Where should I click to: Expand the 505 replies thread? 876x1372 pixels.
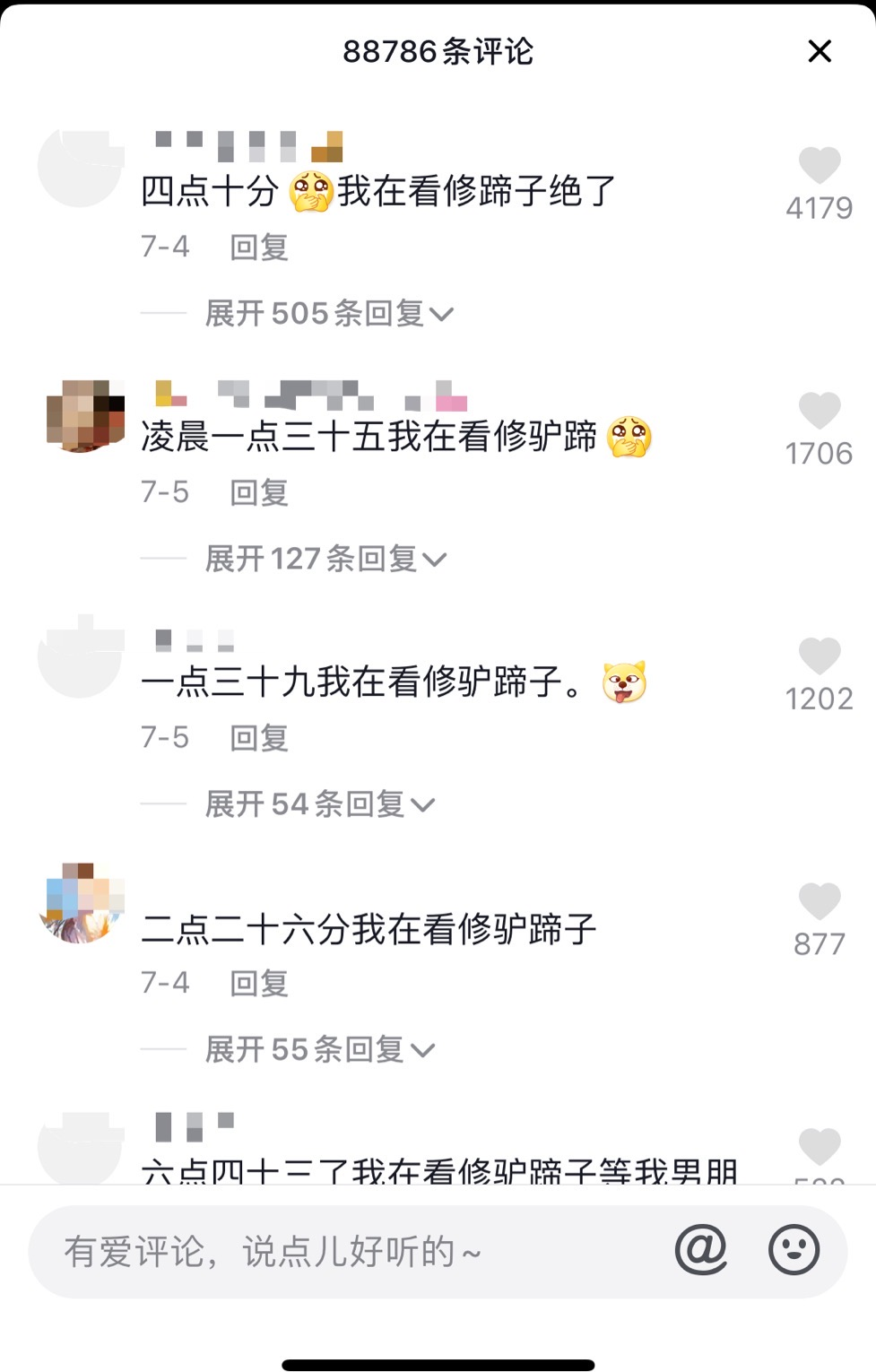pyautogui.click(x=327, y=312)
